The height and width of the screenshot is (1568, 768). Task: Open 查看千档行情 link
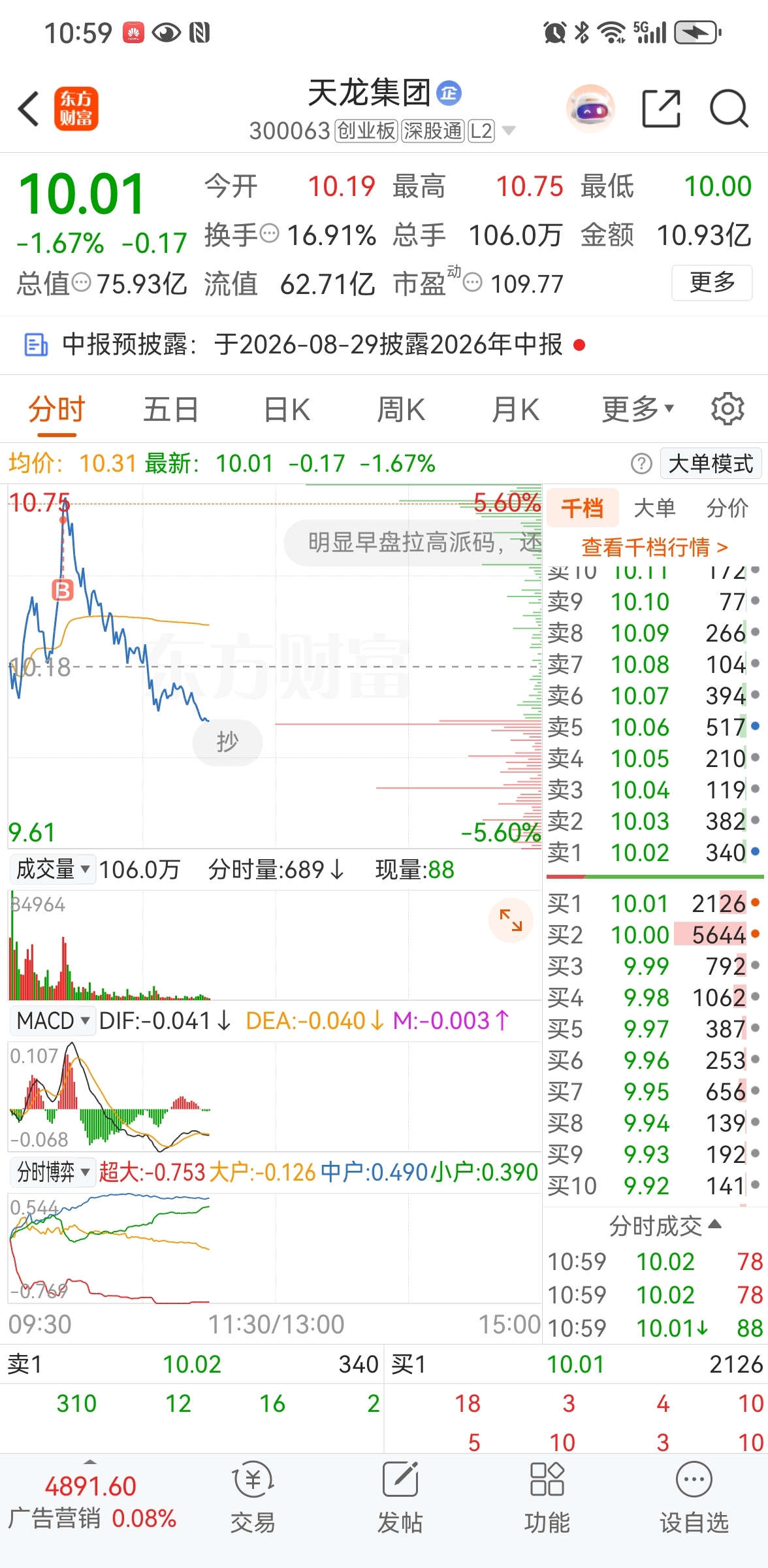click(654, 547)
